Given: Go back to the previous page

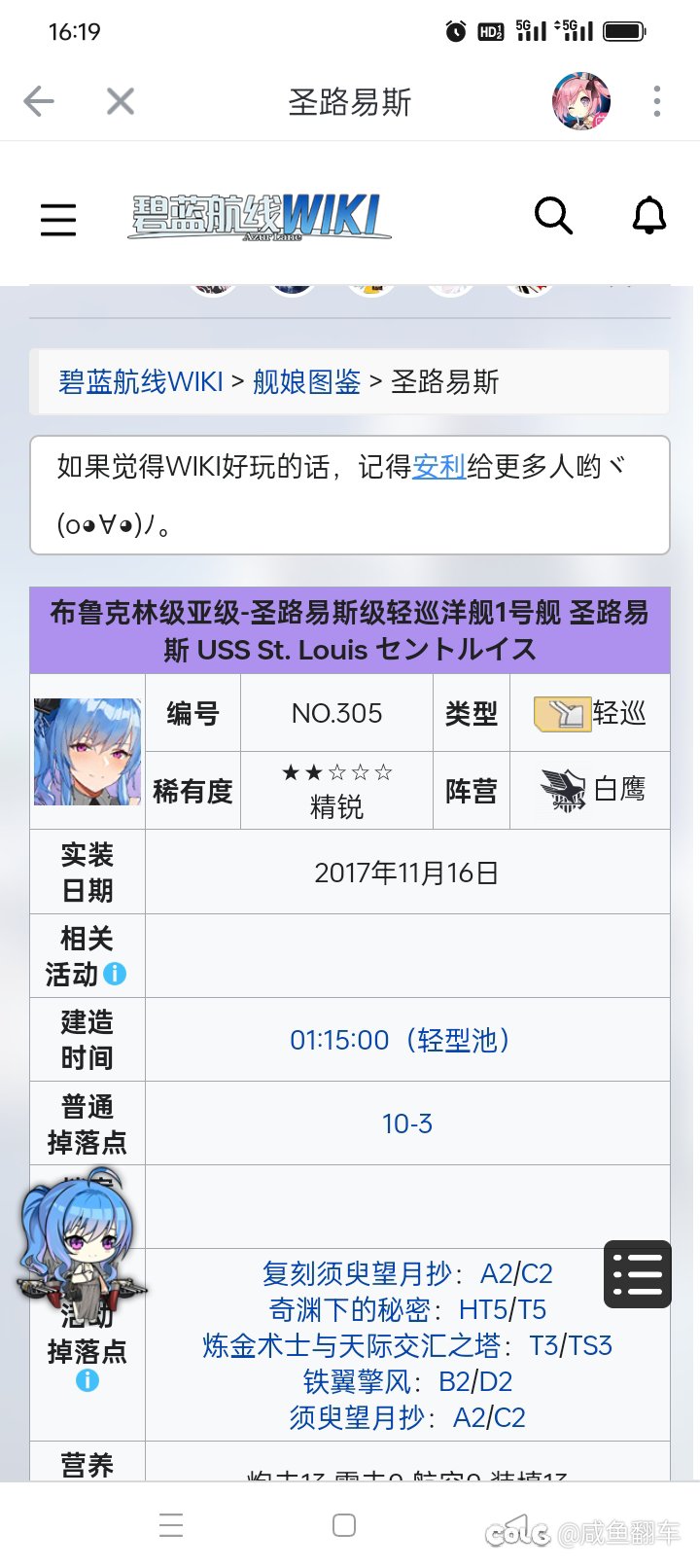Looking at the screenshot, I should [39, 101].
